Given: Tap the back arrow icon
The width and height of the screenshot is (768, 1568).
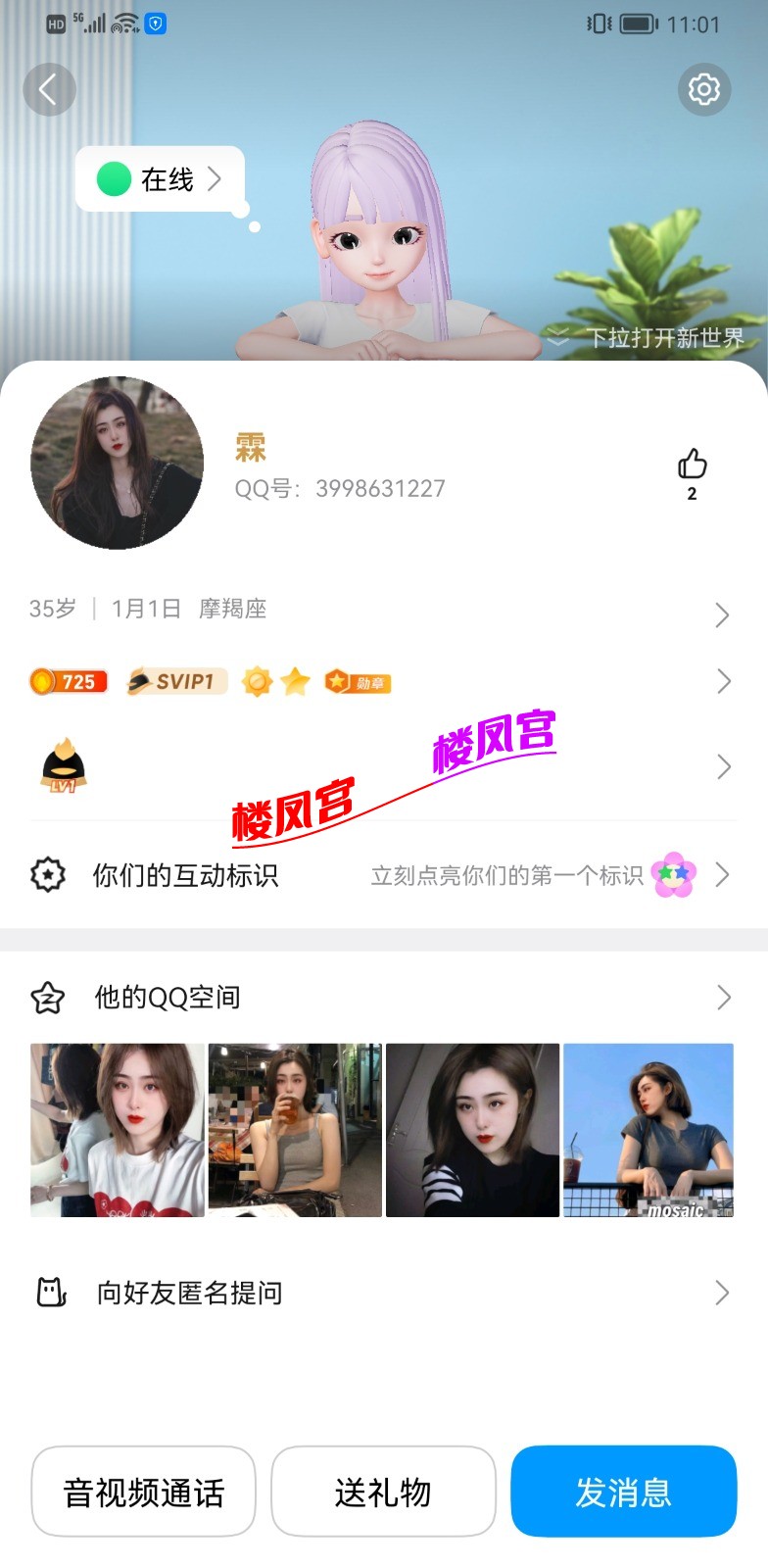Looking at the screenshot, I should click(49, 89).
